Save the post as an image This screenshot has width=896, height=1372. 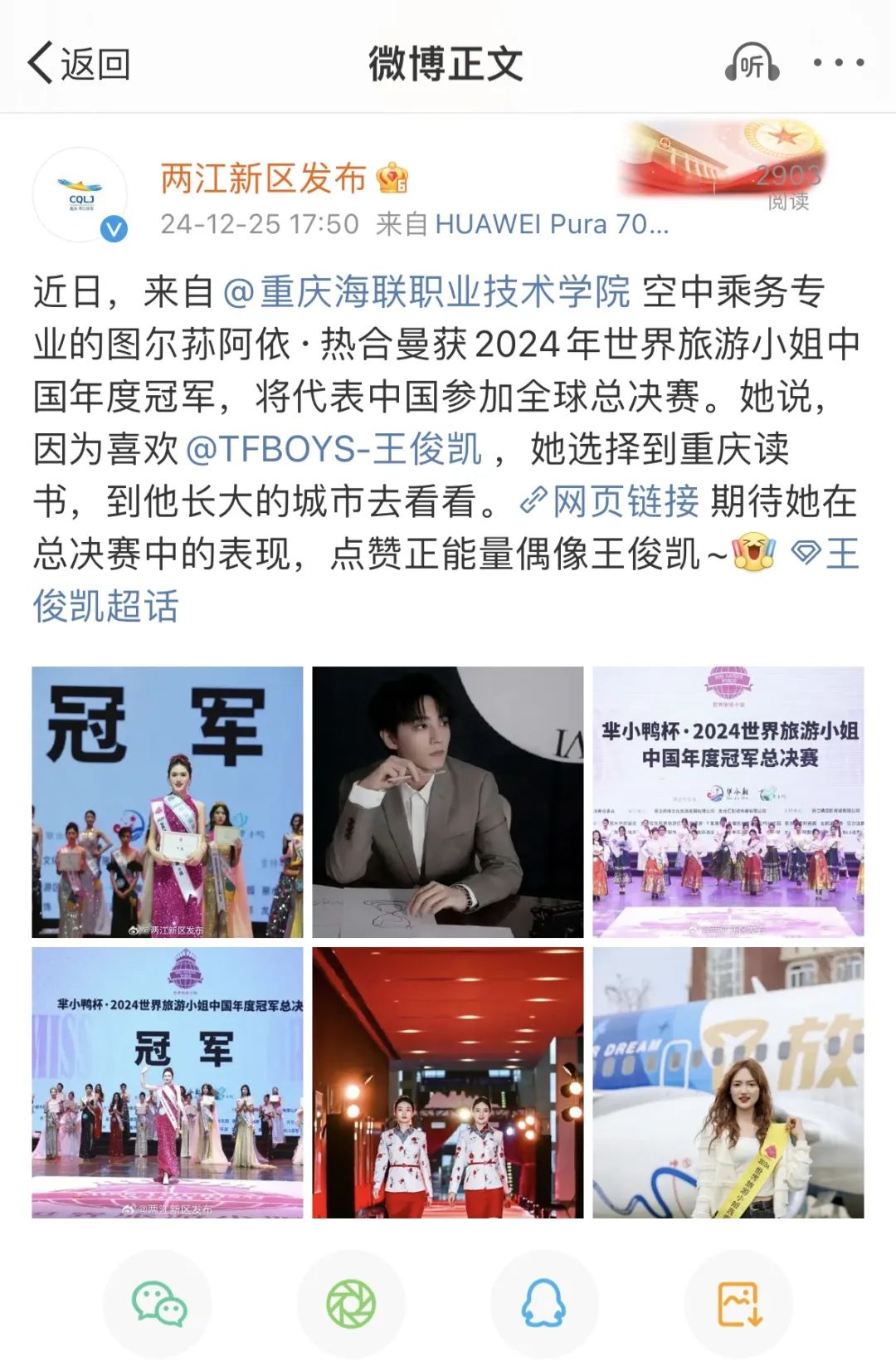point(738,1304)
